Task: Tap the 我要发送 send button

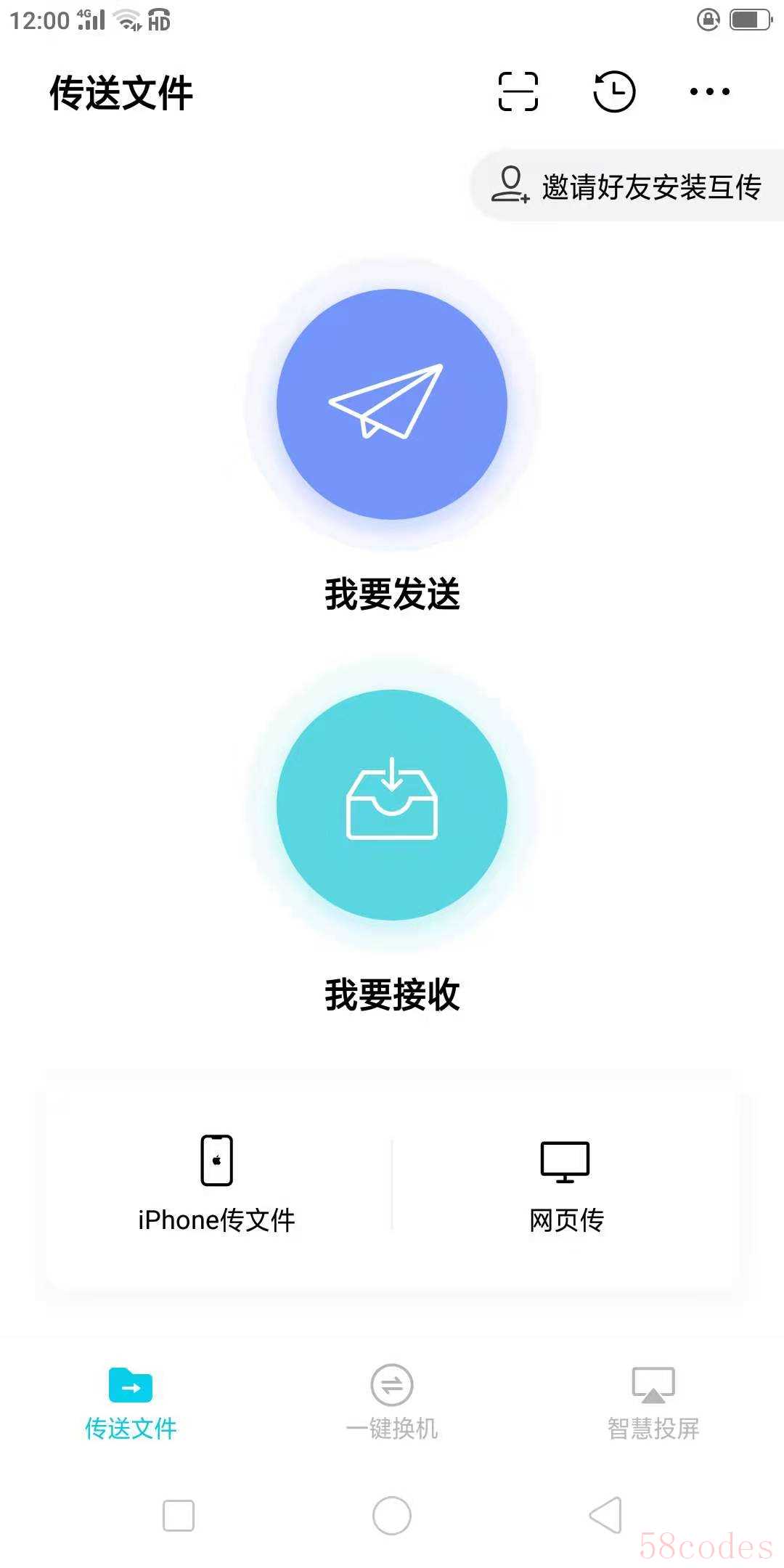Action: pyautogui.click(x=392, y=404)
